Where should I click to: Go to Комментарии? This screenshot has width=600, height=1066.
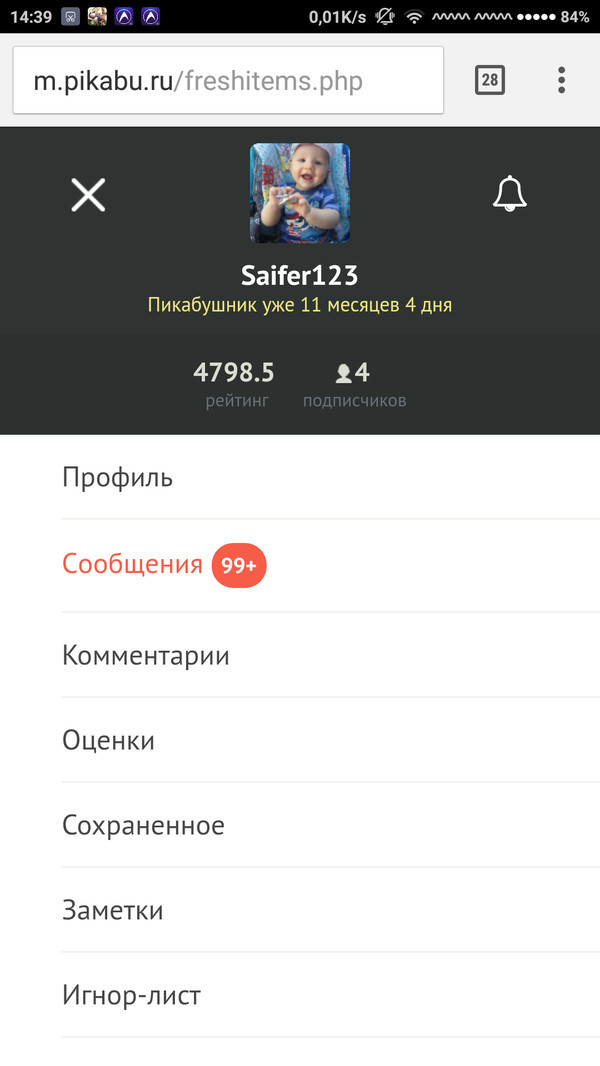click(146, 656)
